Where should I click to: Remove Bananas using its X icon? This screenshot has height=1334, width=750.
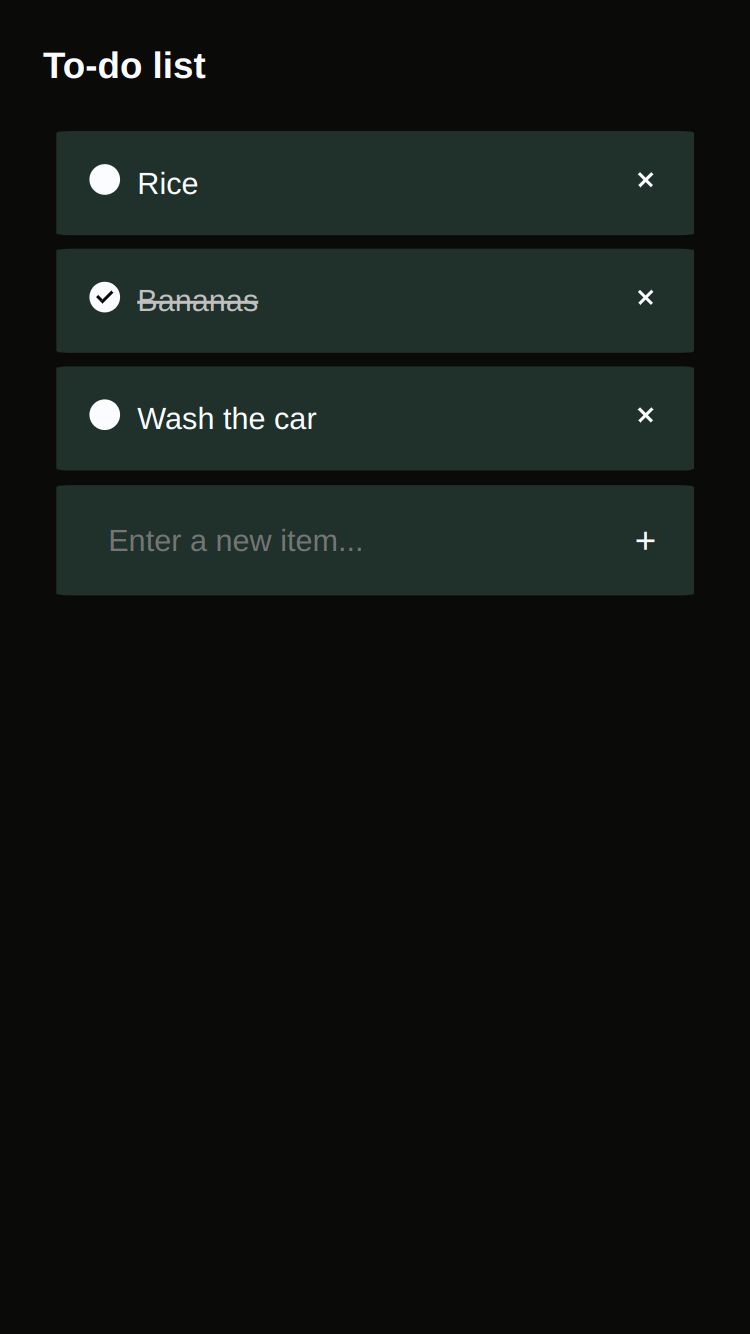point(645,297)
